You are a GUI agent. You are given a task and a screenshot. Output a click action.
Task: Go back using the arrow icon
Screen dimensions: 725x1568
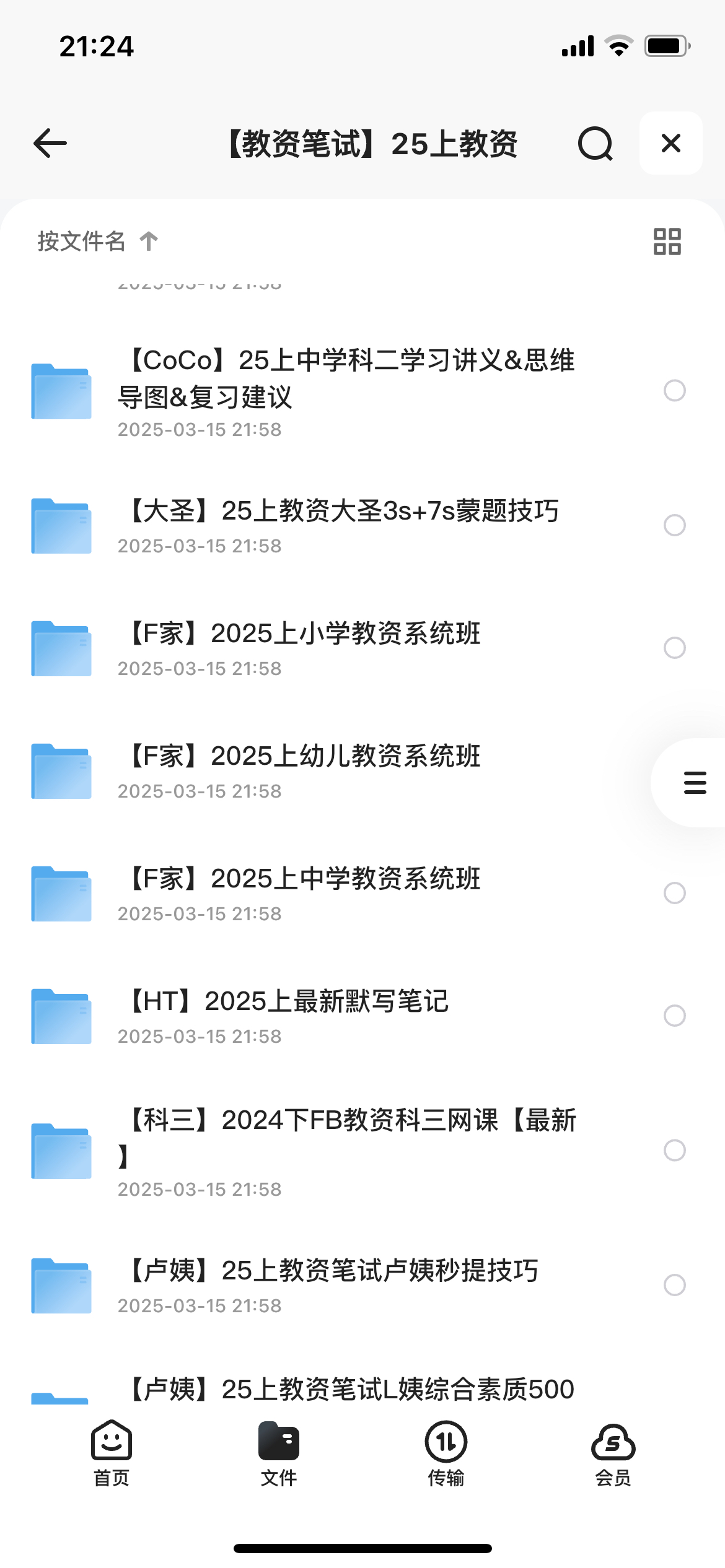pyautogui.click(x=50, y=144)
